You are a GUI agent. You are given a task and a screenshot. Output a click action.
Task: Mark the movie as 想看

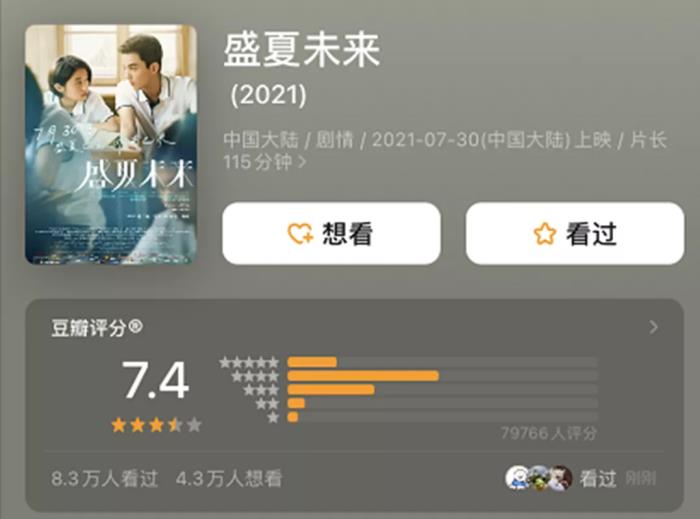pyautogui.click(x=331, y=234)
